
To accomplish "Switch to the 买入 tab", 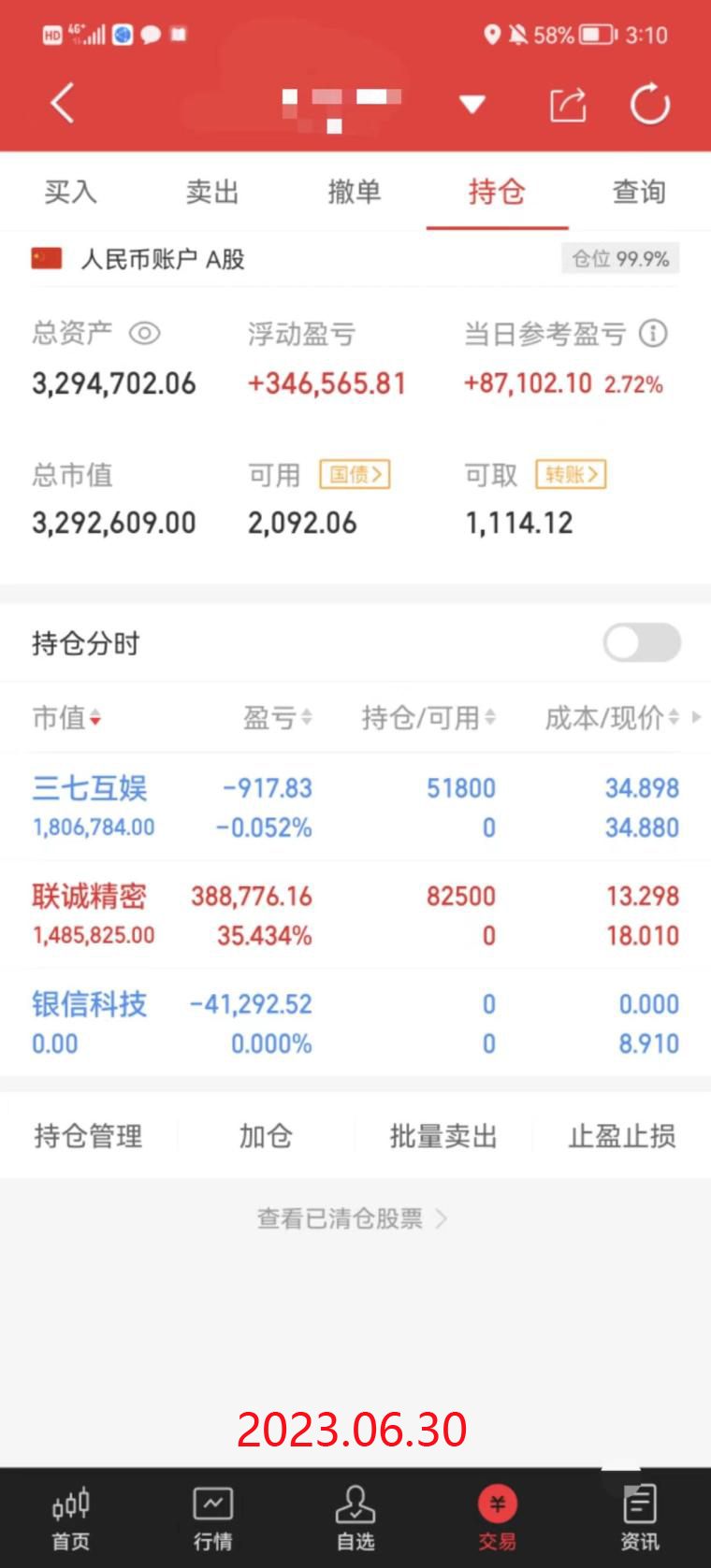I will pyautogui.click(x=70, y=192).
